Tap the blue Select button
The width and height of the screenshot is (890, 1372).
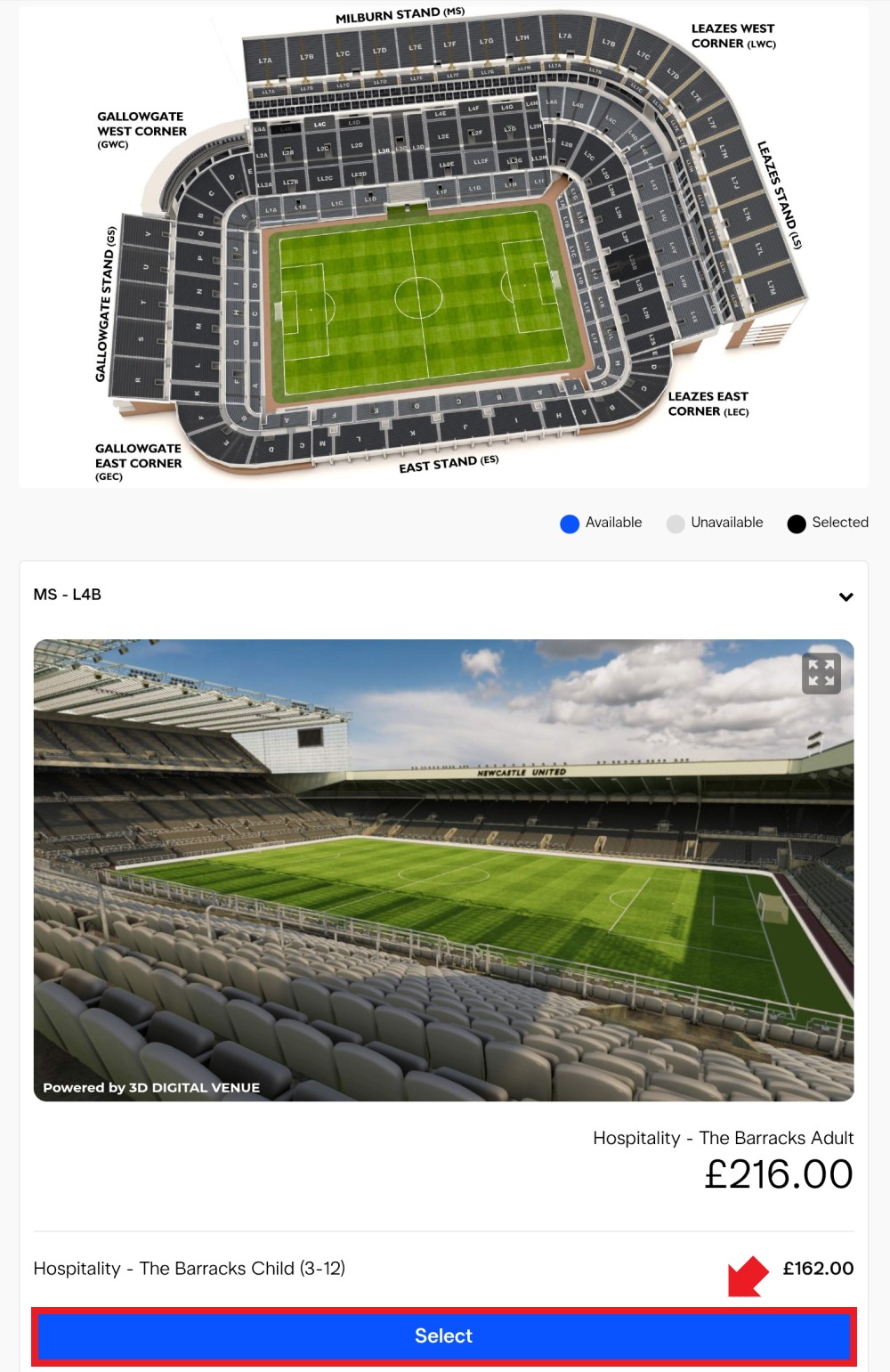443,1335
